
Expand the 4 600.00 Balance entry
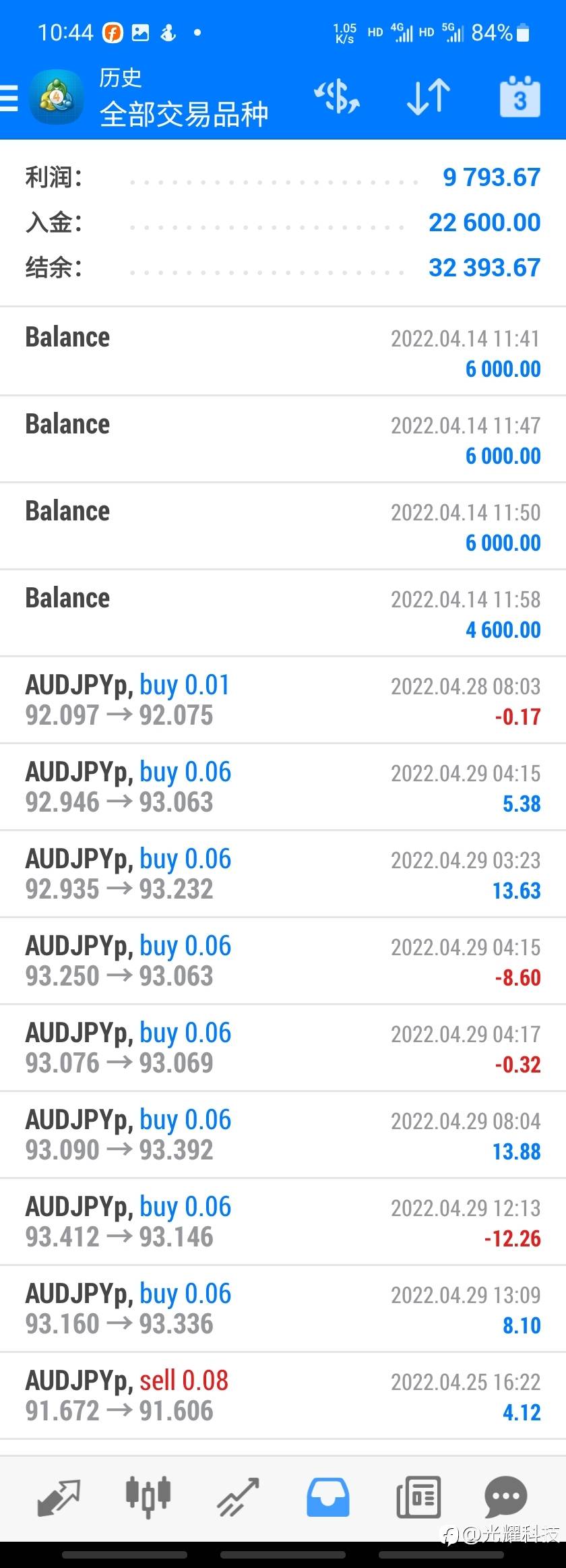click(x=283, y=613)
